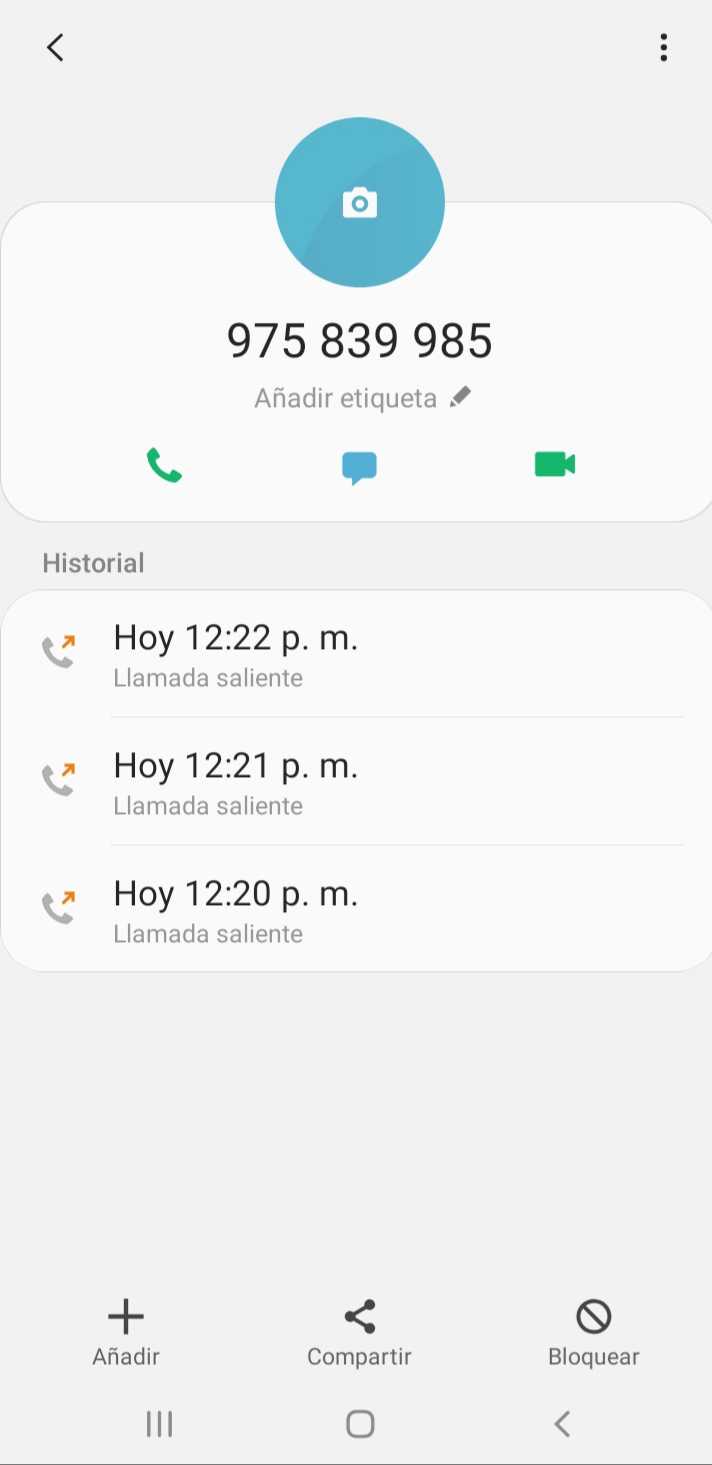This screenshot has height=1465, width=712.
Task: Open recent apps from the navigation bar
Action: [x=159, y=1423]
